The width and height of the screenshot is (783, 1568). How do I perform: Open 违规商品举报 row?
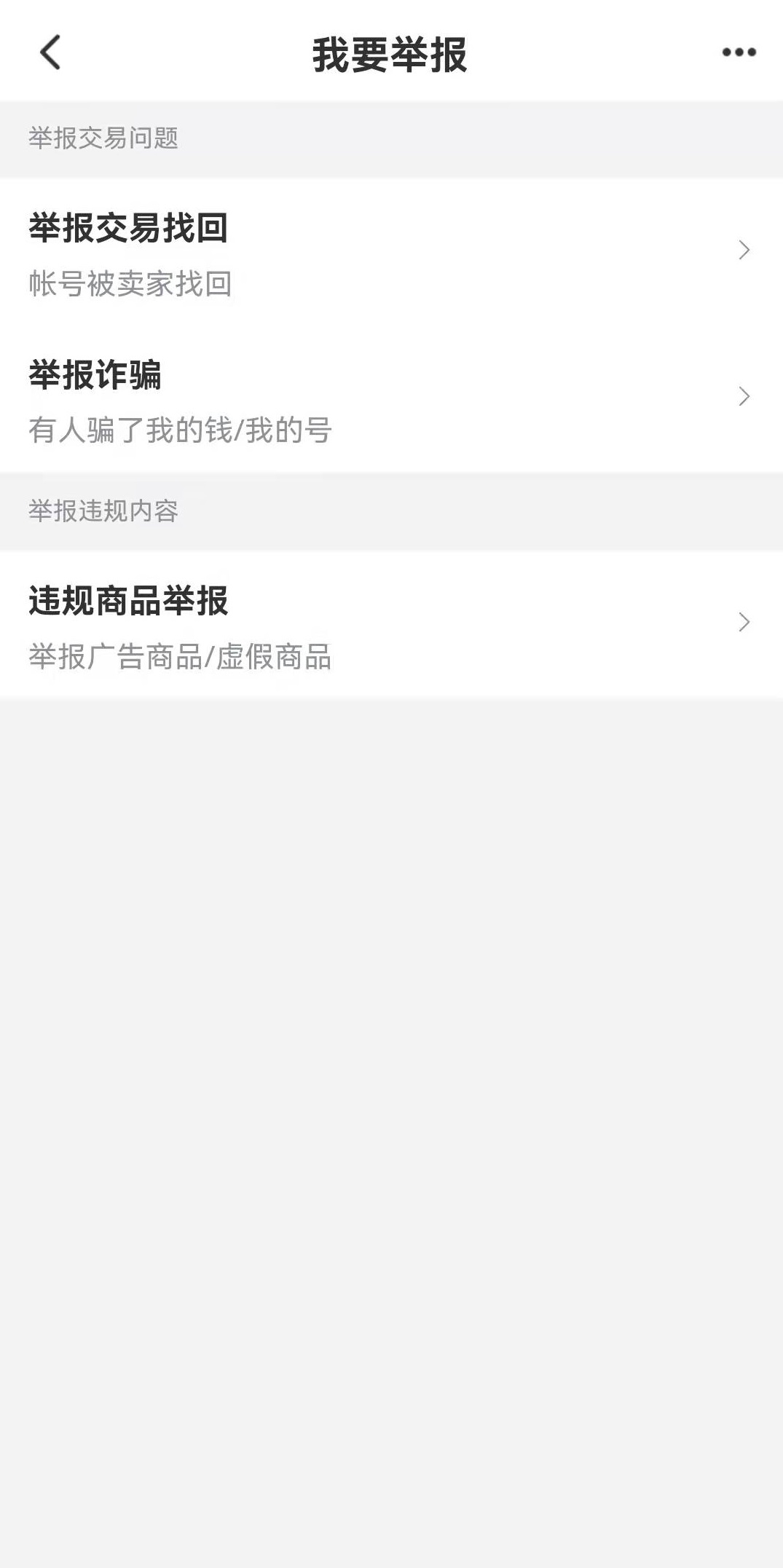390,625
